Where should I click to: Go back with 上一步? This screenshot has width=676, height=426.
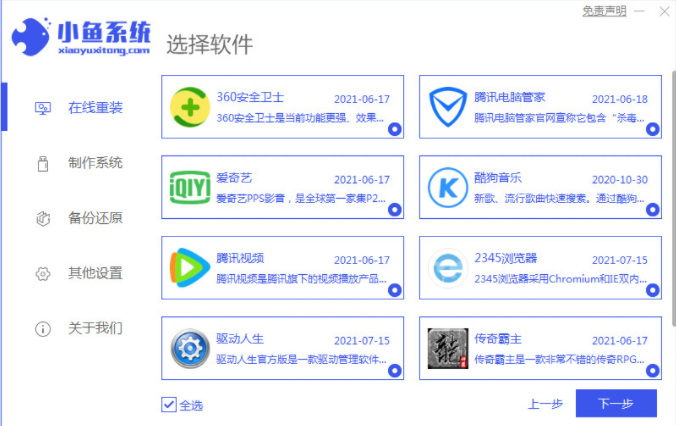click(546, 404)
